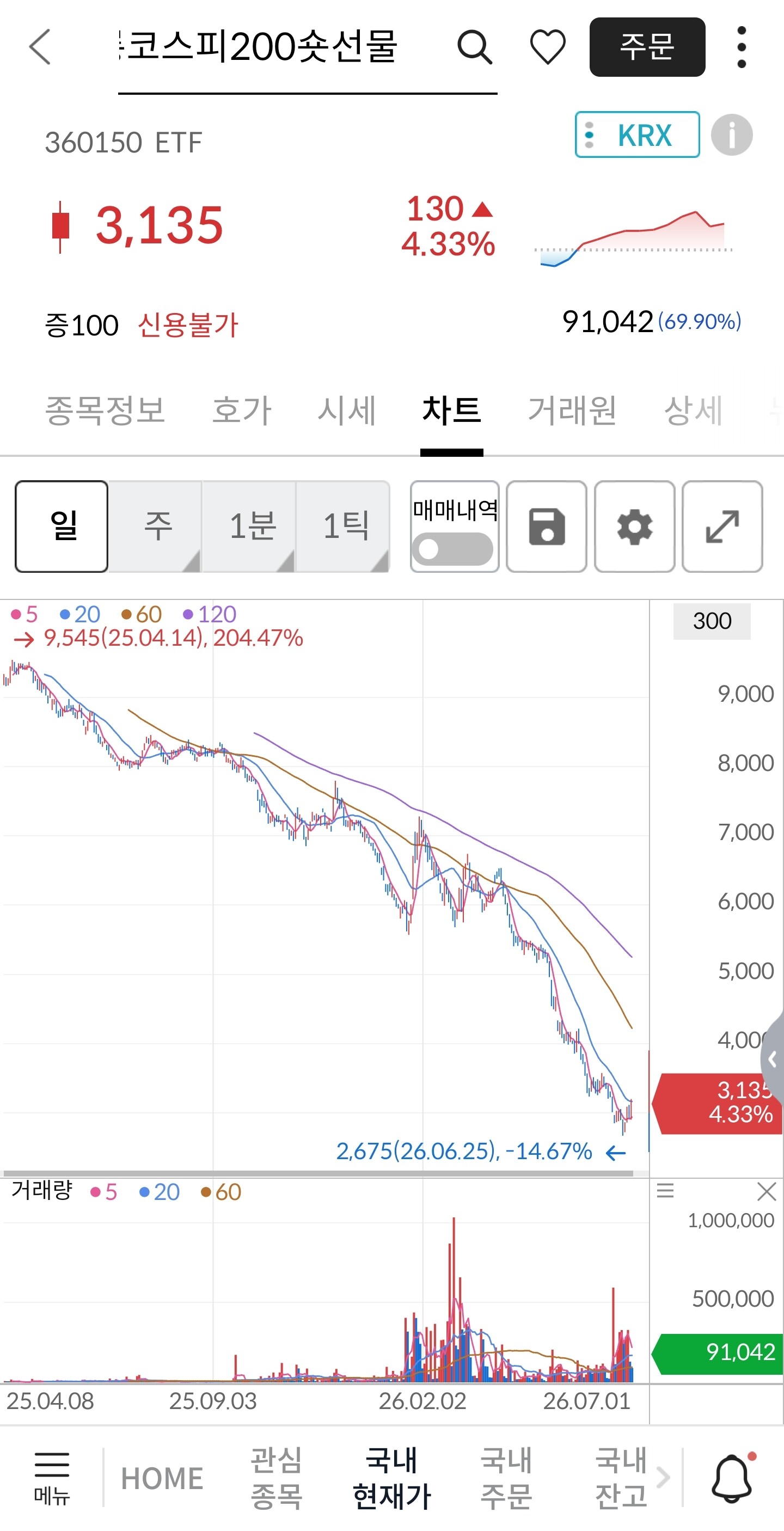Screen dimensions: 784x1531
Task: Toggle the 매매내역 switch on
Action: coord(454,548)
